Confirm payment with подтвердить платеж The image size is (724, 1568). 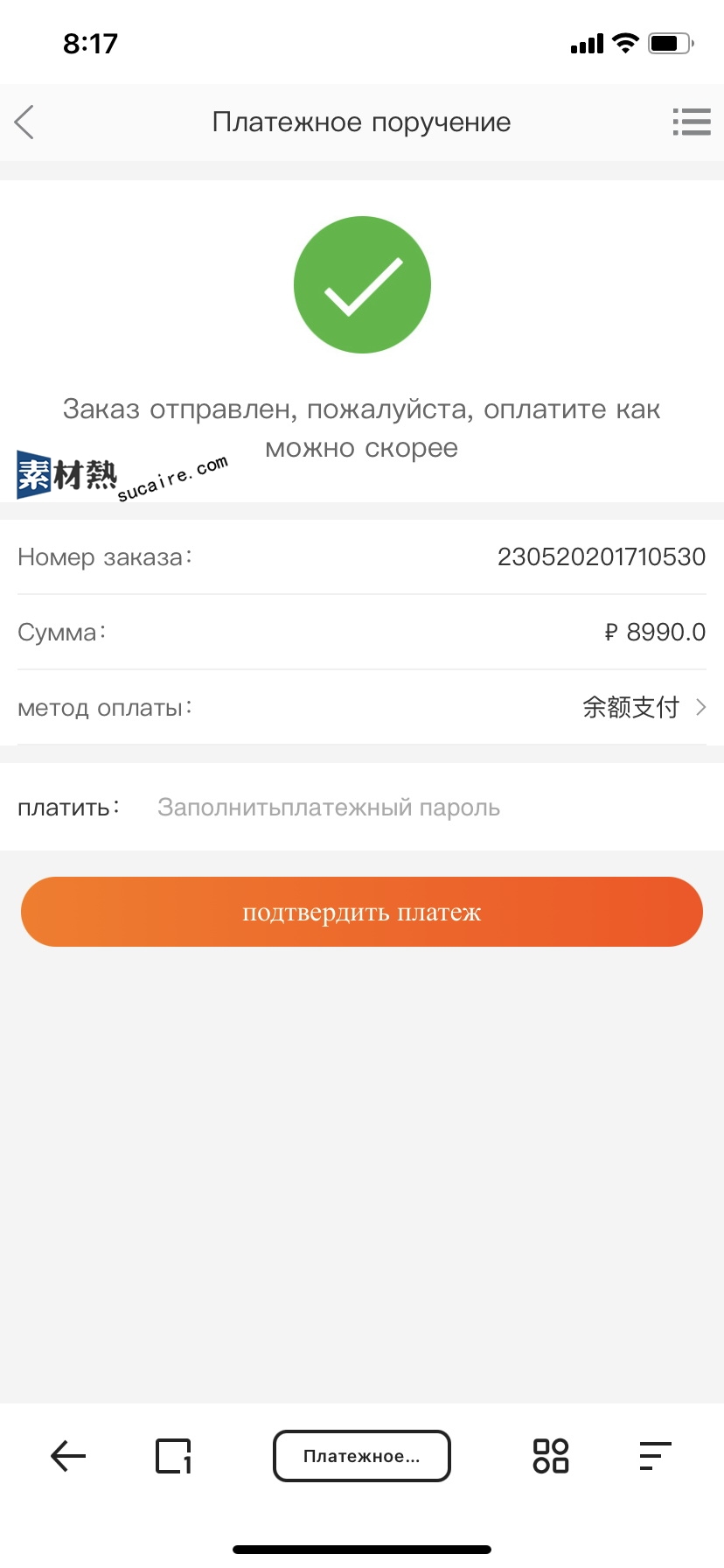pos(362,912)
